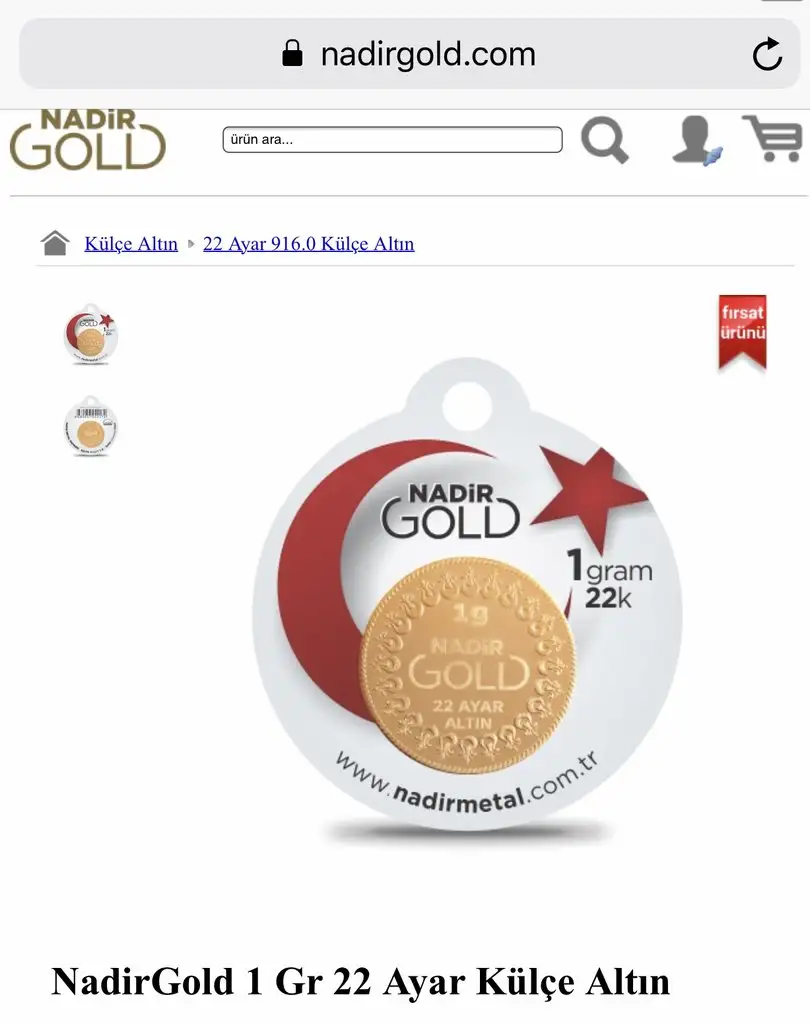Open the Külçe Altın breadcrumb link
Image resolution: width=810 pixels, height=1024 pixels.
131,244
